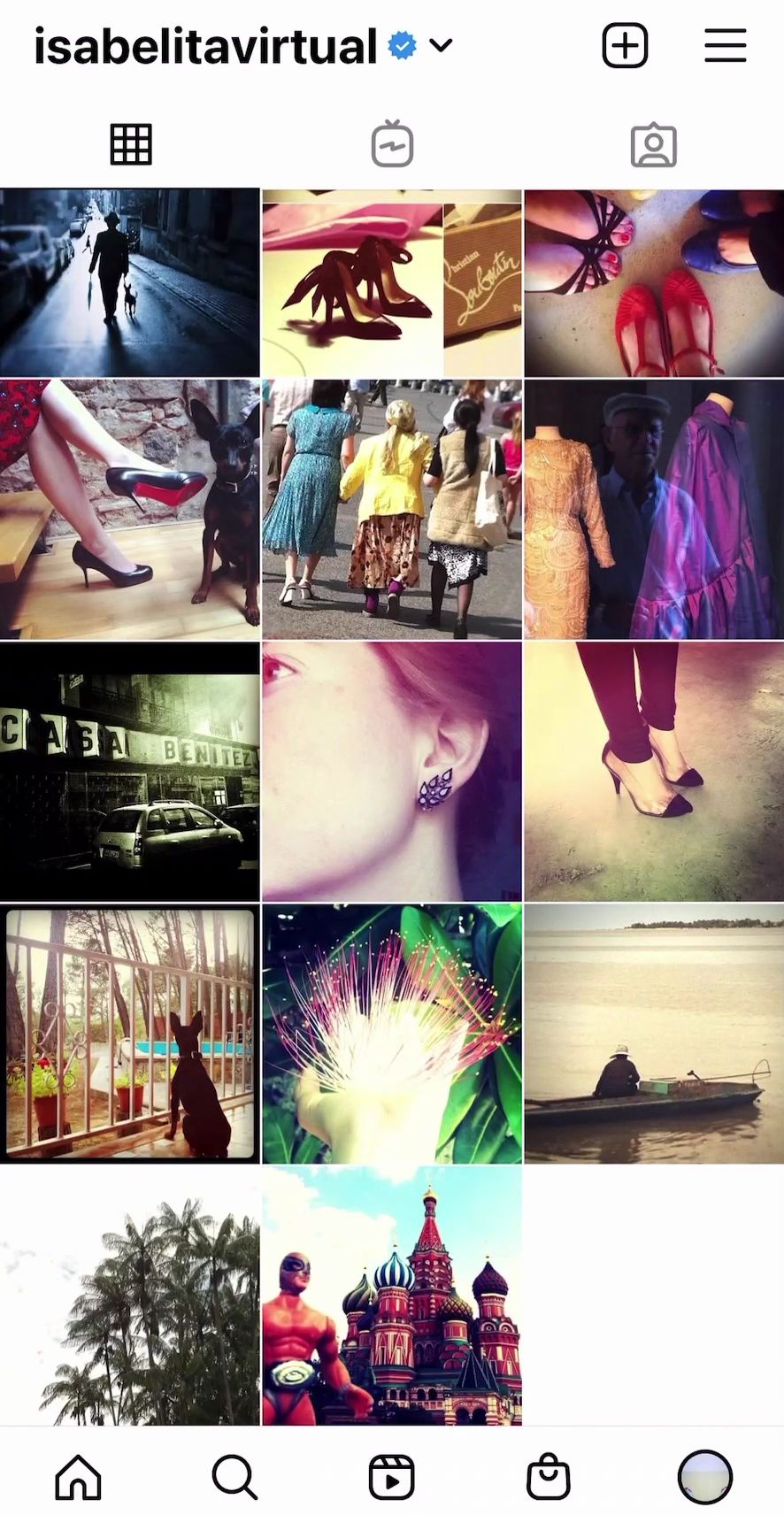The image size is (784, 1515).
Task: View the Casa Benitez storefront photo
Action: tap(130, 771)
